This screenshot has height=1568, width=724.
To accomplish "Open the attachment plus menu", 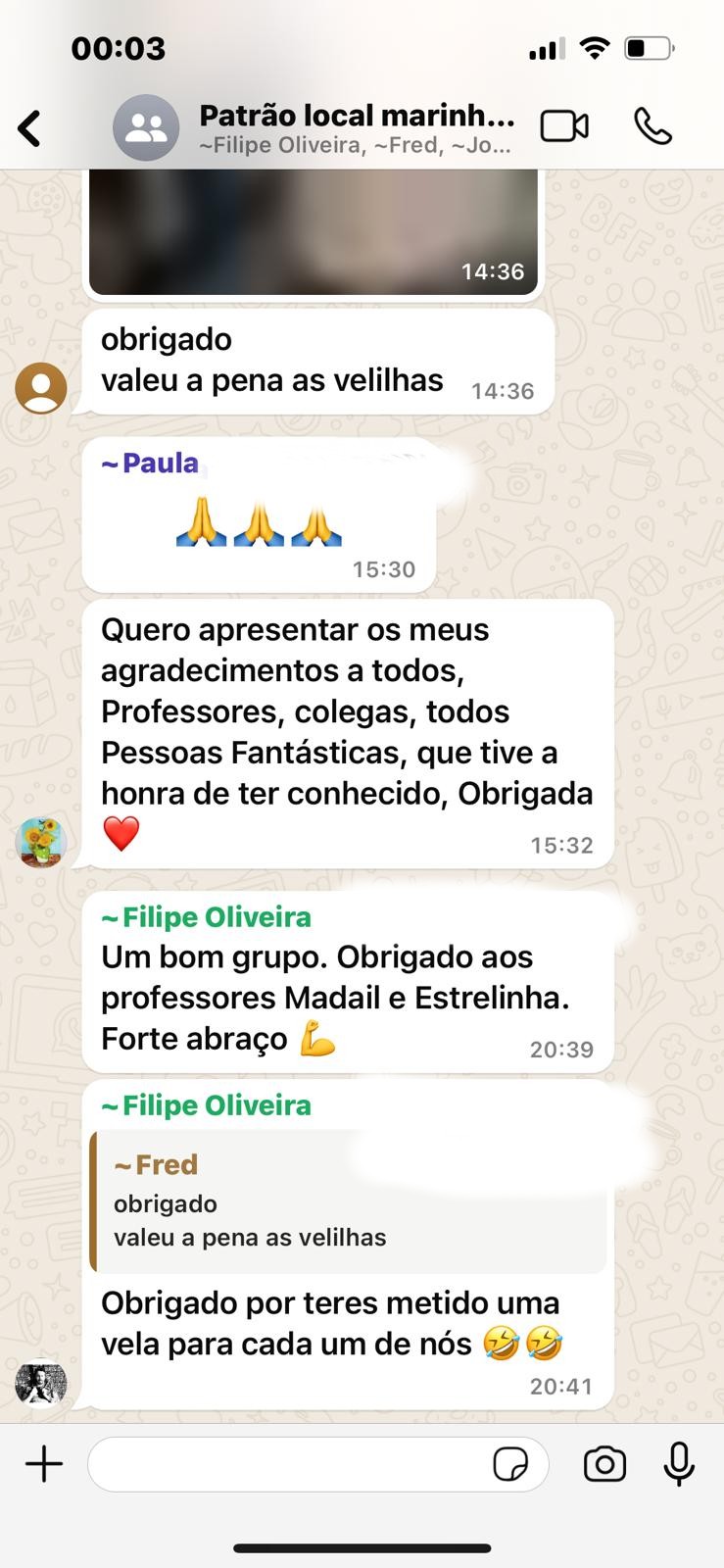I will coord(44,1464).
